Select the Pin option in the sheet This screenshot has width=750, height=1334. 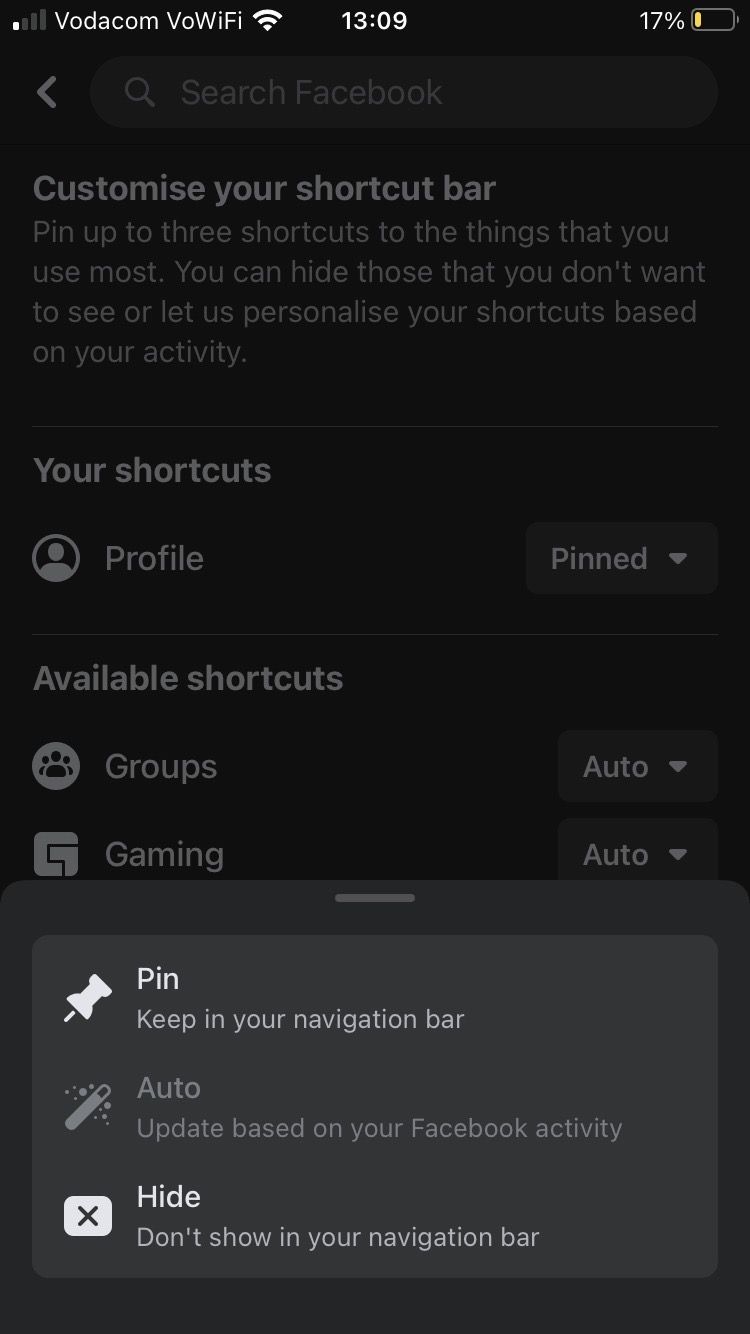pos(300,997)
